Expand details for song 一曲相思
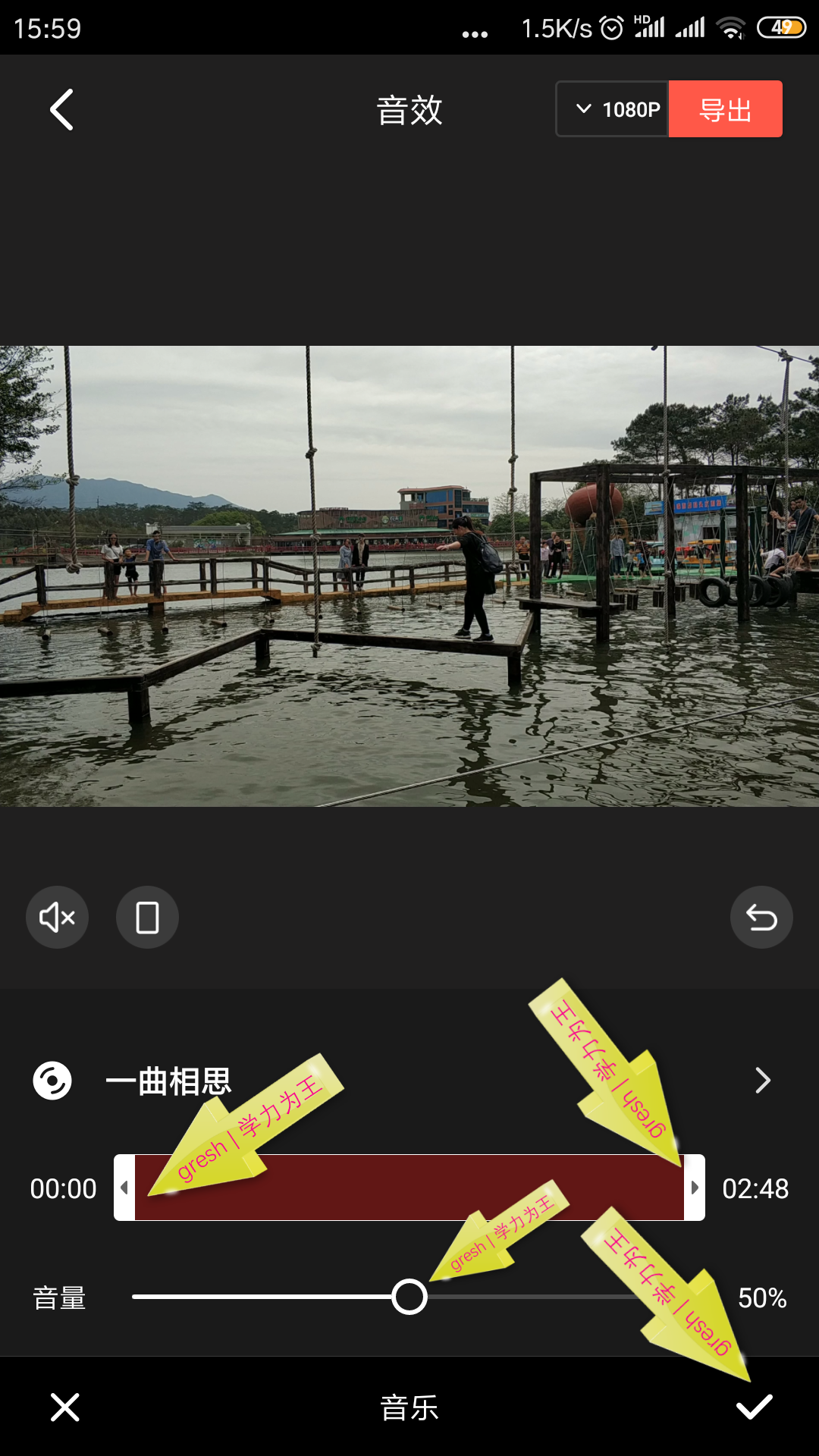819x1456 pixels. pyautogui.click(x=761, y=1080)
